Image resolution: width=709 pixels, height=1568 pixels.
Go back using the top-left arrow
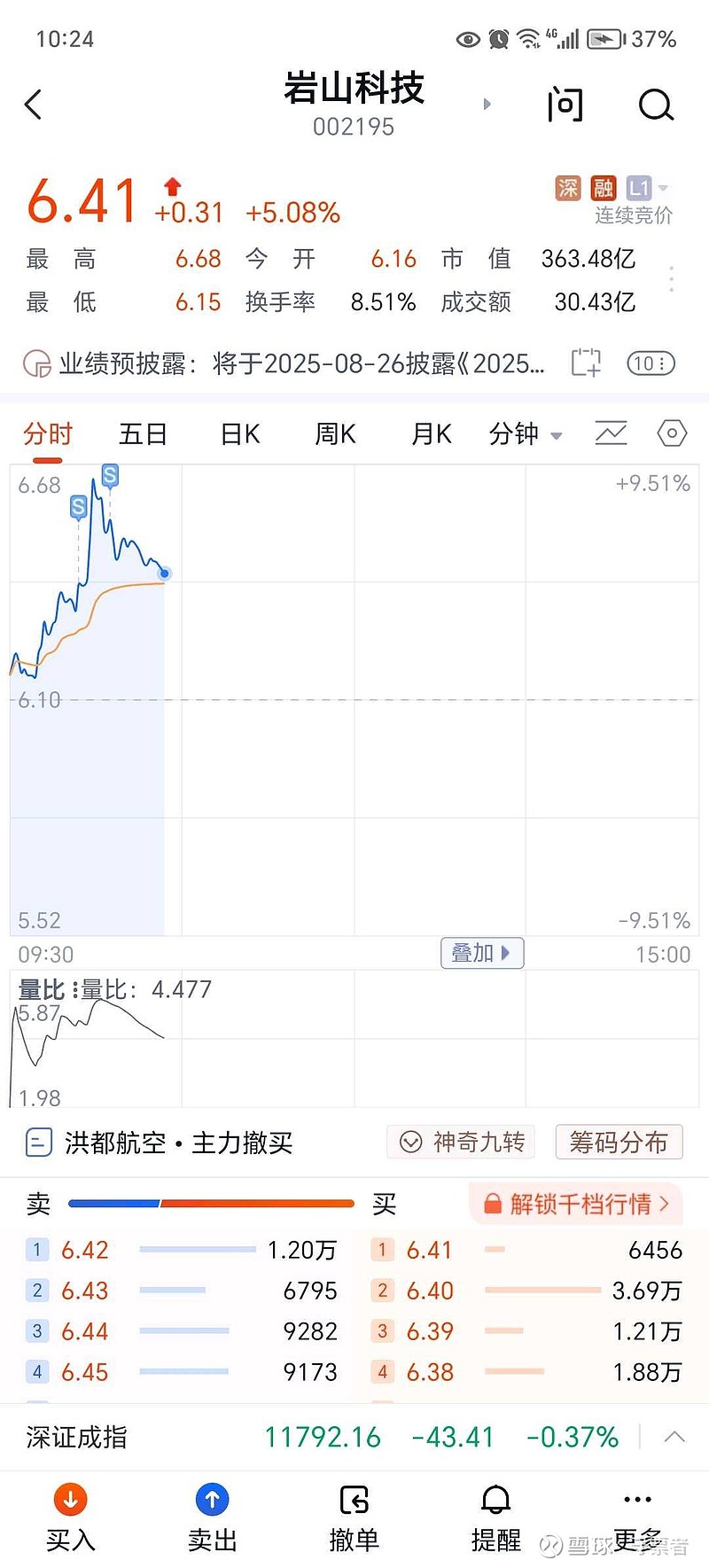(x=34, y=105)
